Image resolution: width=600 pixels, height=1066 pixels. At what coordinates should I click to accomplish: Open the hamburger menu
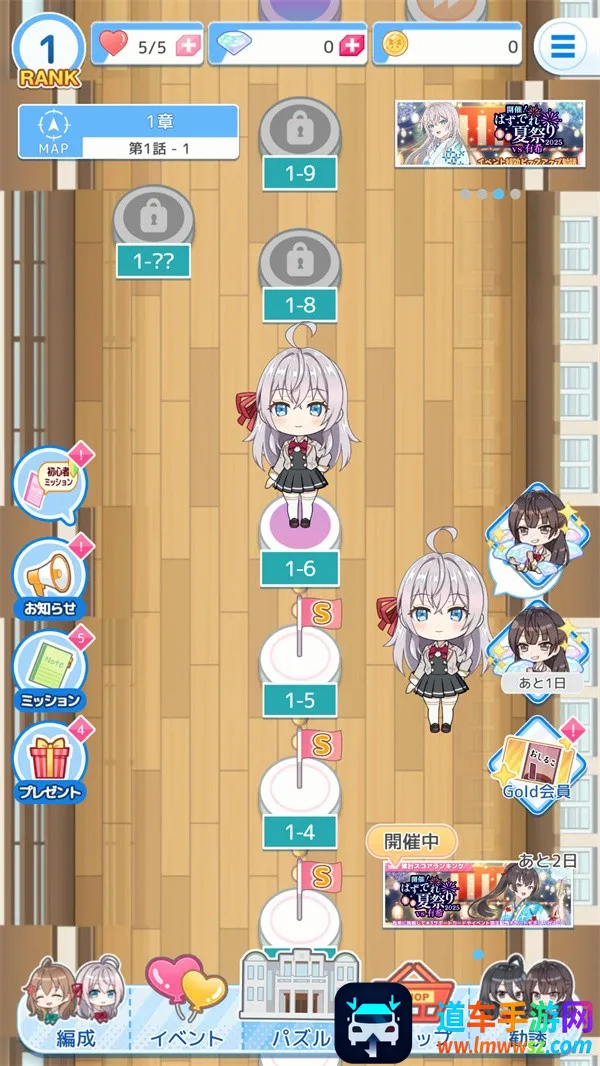tap(563, 45)
